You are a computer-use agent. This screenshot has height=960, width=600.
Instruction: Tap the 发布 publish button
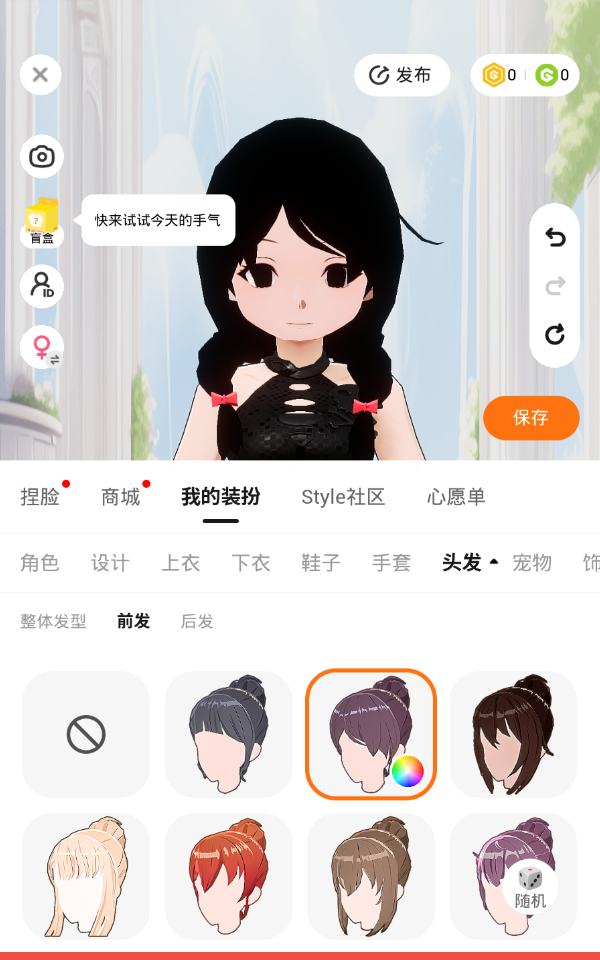402,75
